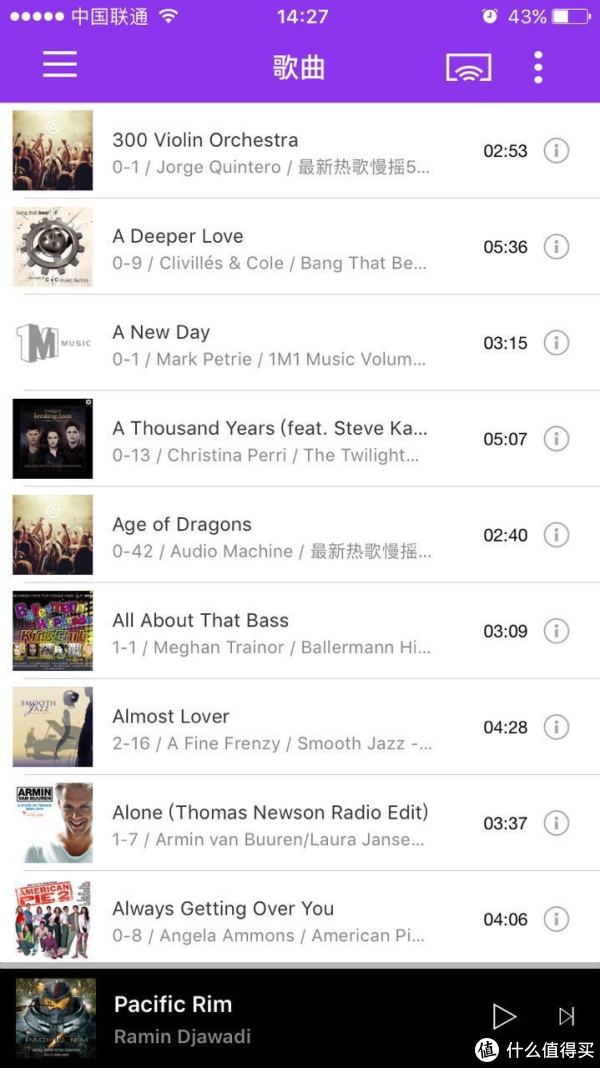Viewport: 600px width, 1068px height.
Task: Select the song All About That Bass
Action: [270, 632]
